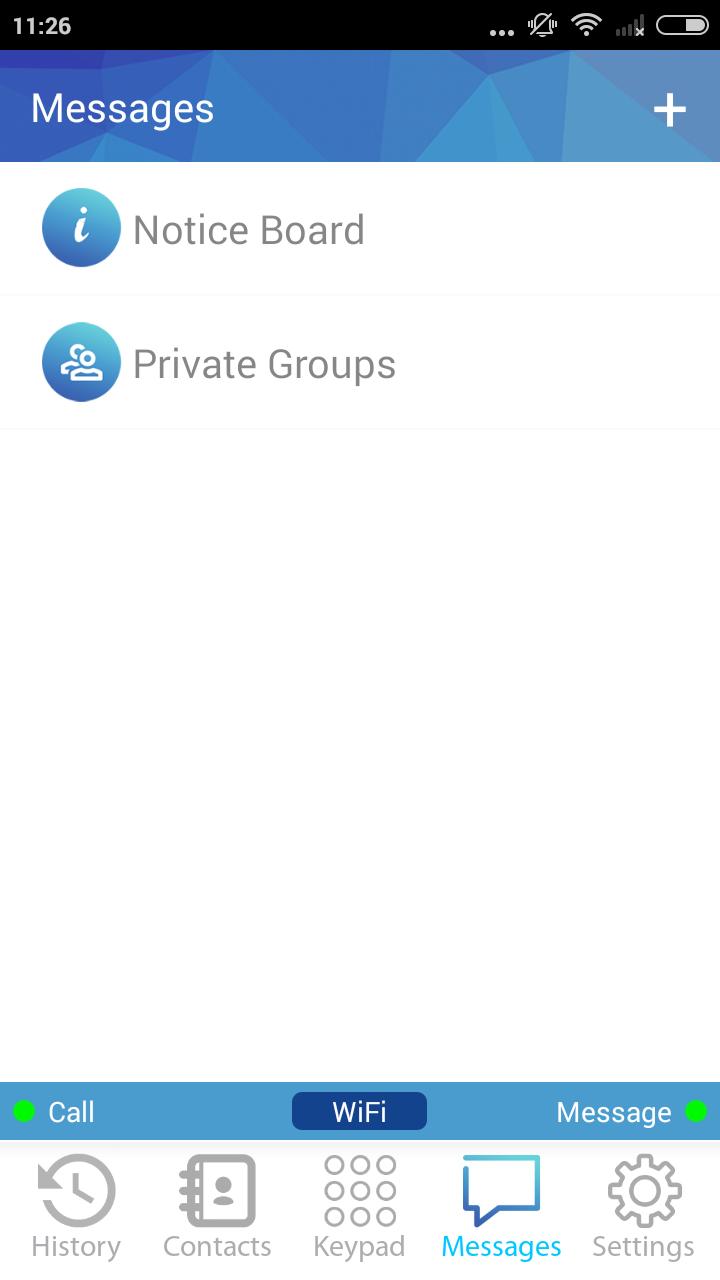Tap the Keypad dial pad icon
This screenshot has width=720, height=1280.
point(359,1189)
